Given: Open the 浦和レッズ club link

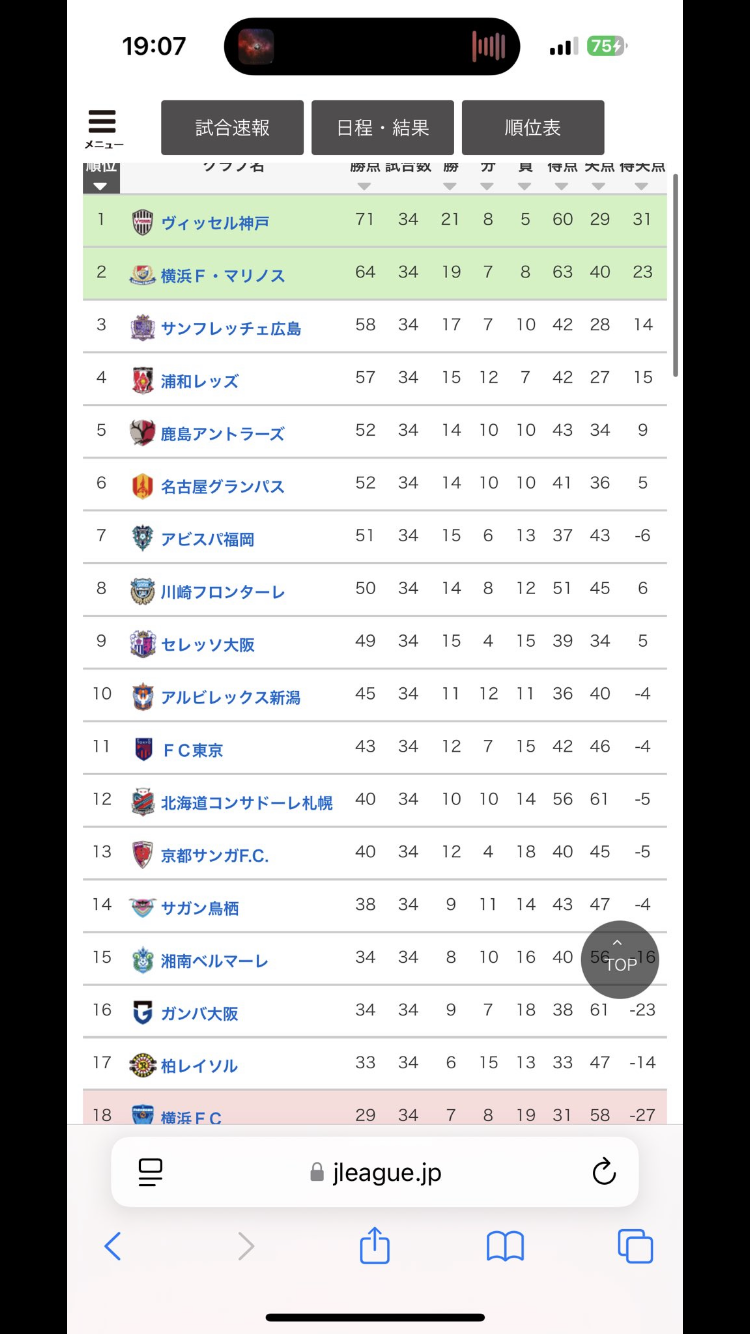Looking at the screenshot, I should (200, 381).
